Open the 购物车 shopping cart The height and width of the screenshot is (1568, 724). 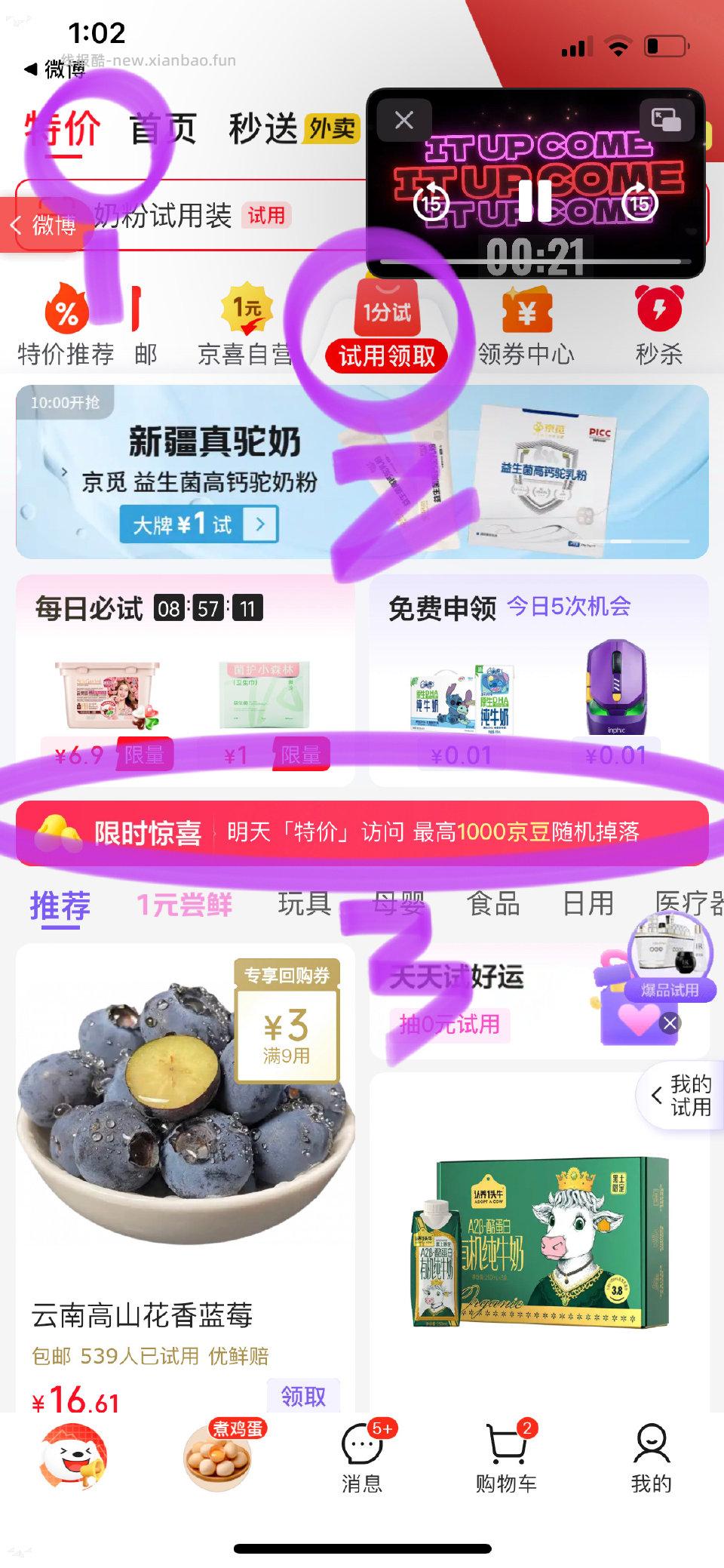(507, 1449)
